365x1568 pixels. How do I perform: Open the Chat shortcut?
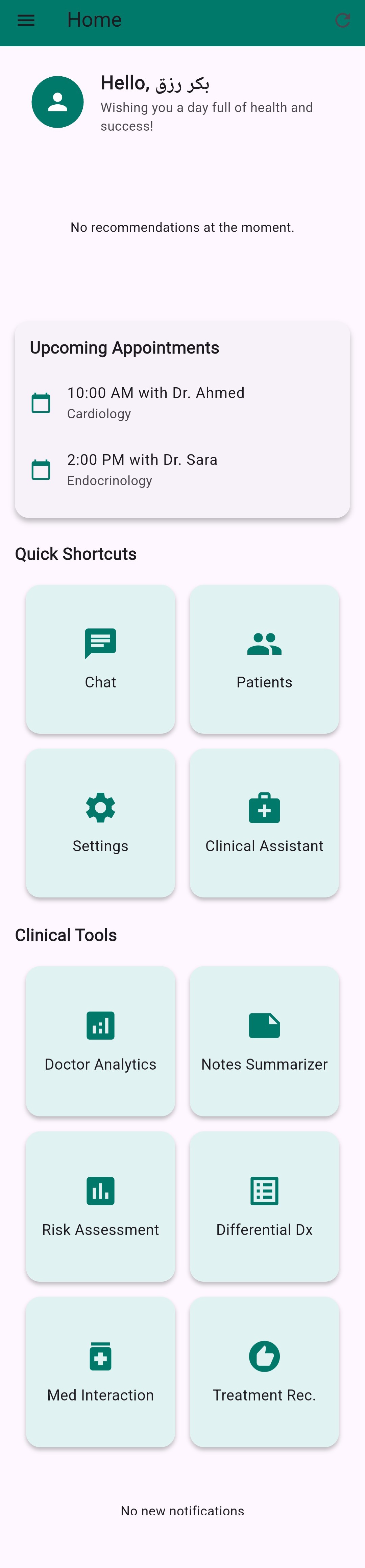pyautogui.click(x=100, y=659)
